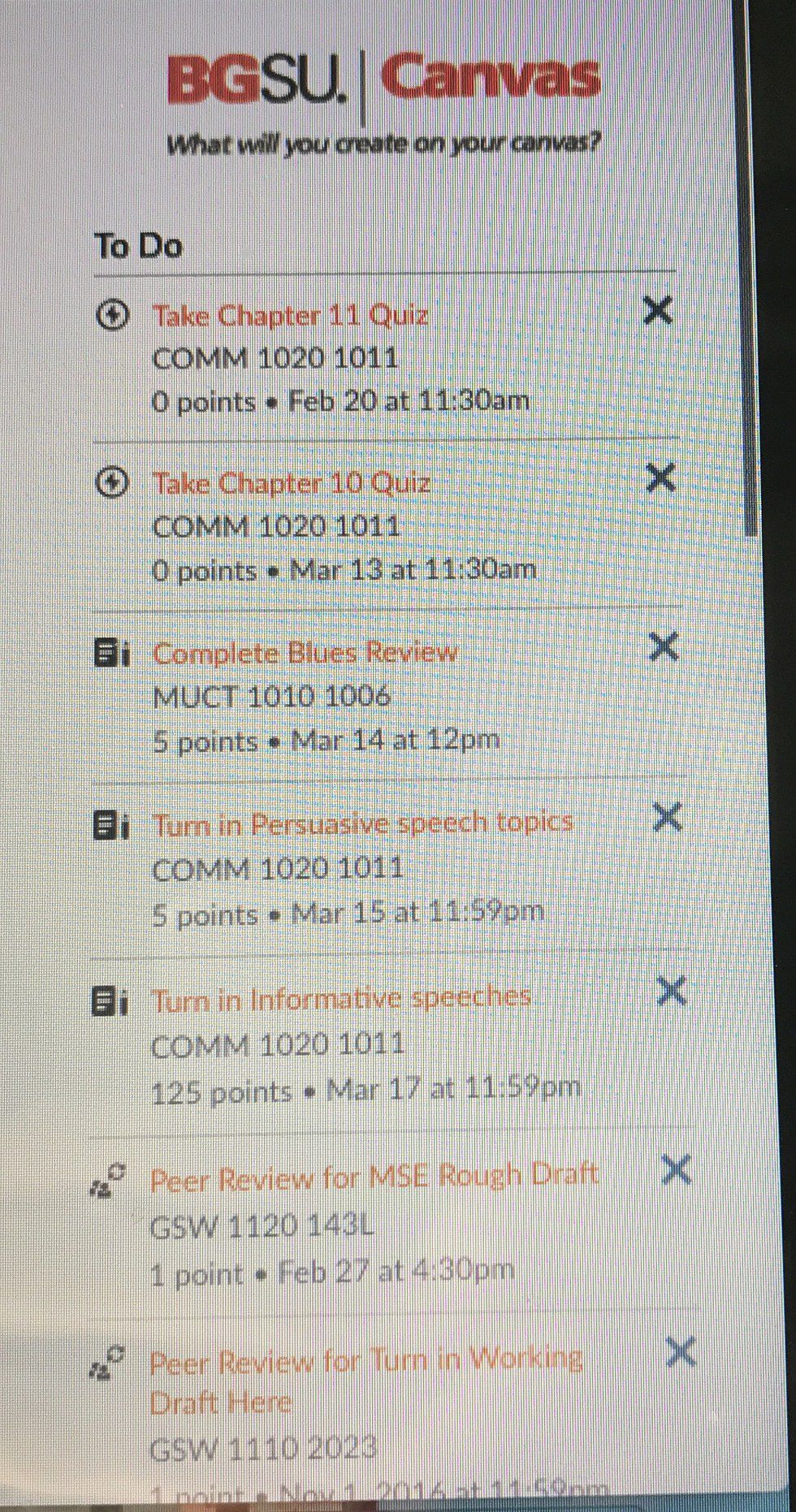Image resolution: width=796 pixels, height=1512 pixels.
Task: Open Turn in Persuasive speech topics
Action: pyautogui.click(x=363, y=824)
